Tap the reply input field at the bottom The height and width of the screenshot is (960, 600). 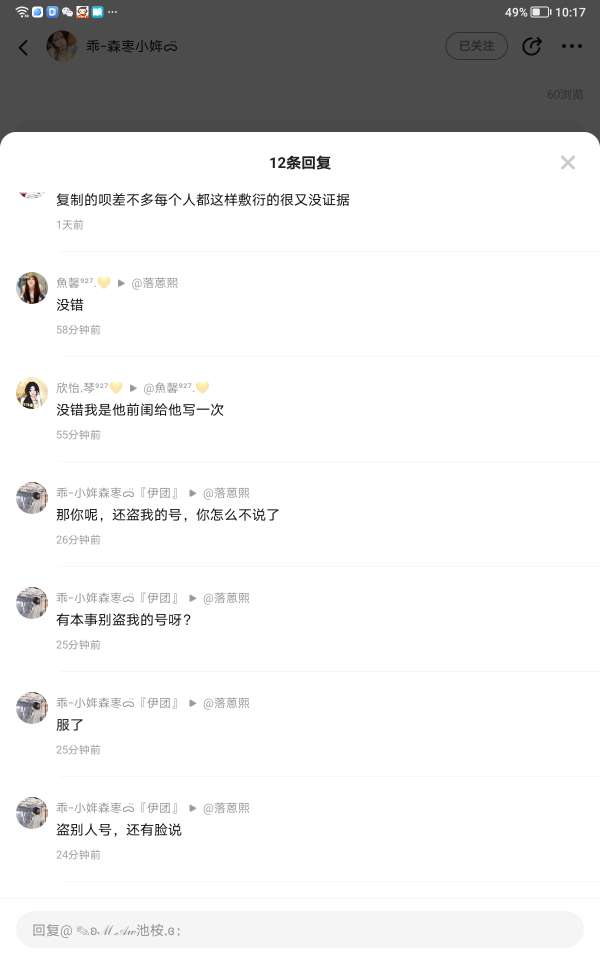[x=300, y=929]
